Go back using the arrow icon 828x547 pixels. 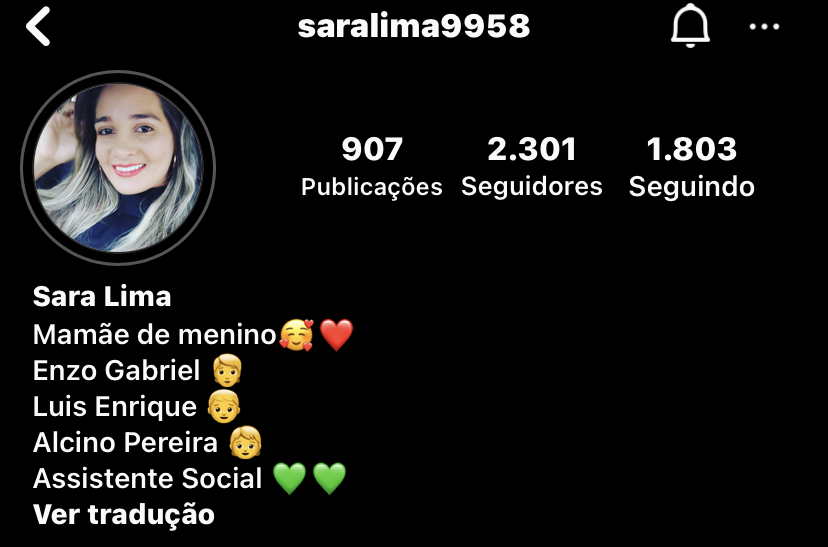pos(38,27)
